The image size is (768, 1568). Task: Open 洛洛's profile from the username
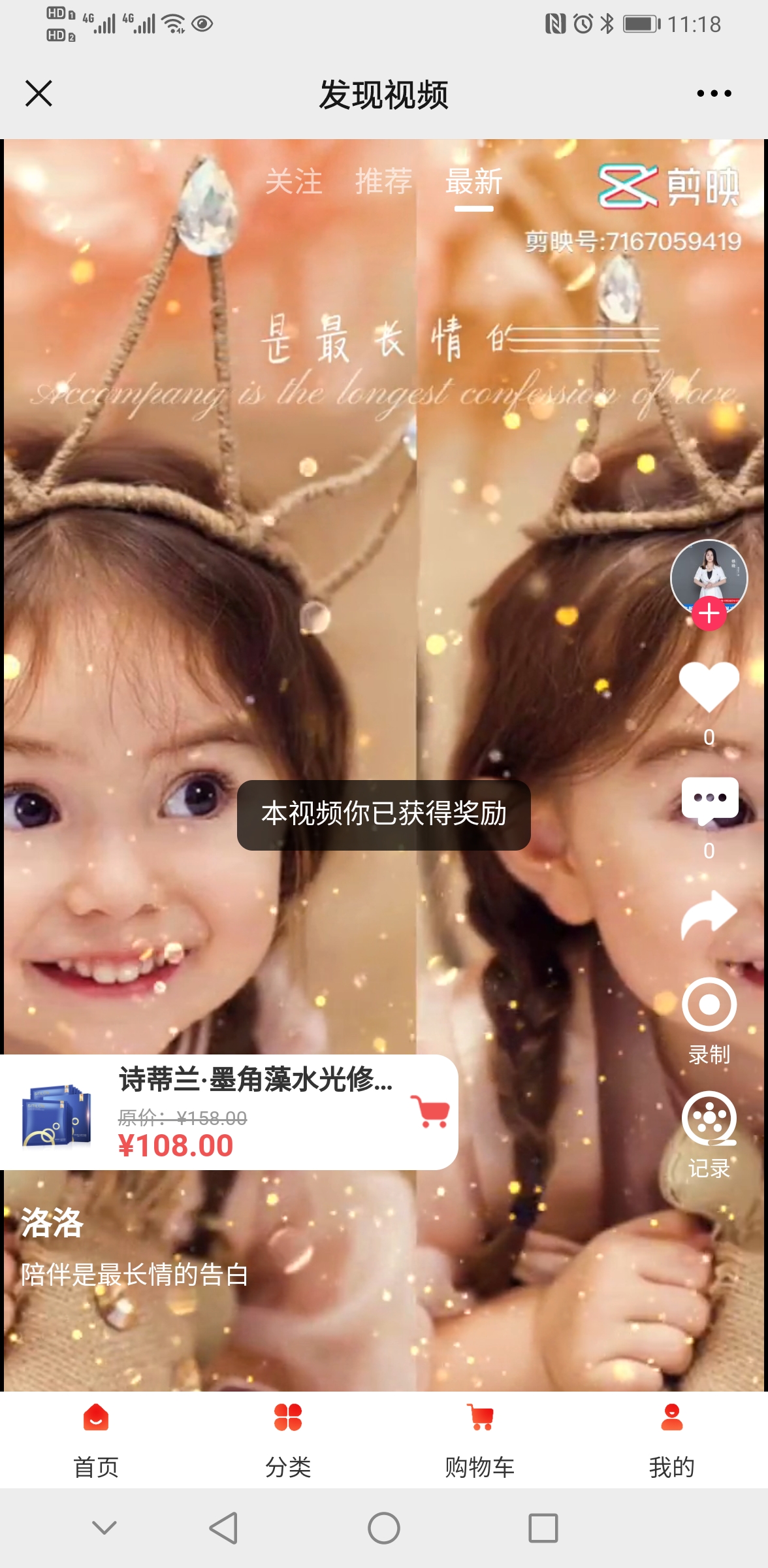coord(52,1223)
